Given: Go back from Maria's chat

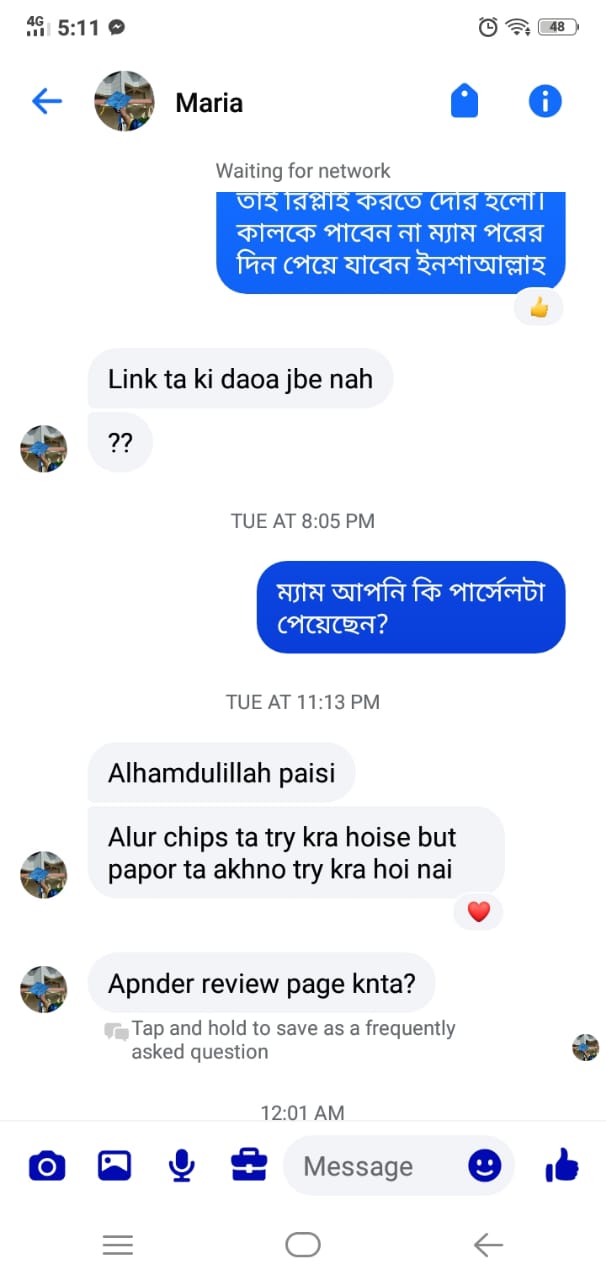Looking at the screenshot, I should (47, 101).
